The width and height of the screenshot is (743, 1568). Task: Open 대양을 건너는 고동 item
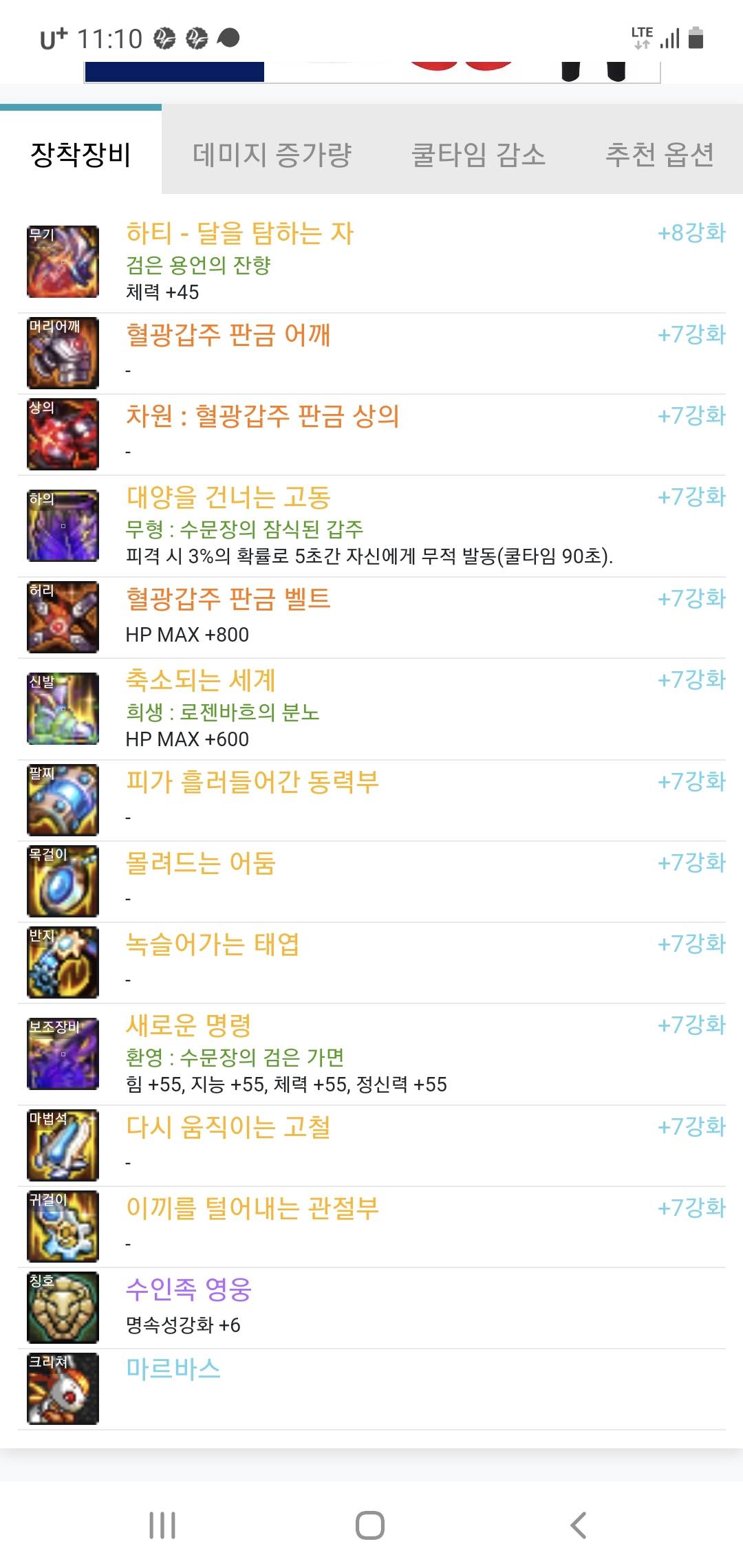[371, 526]
